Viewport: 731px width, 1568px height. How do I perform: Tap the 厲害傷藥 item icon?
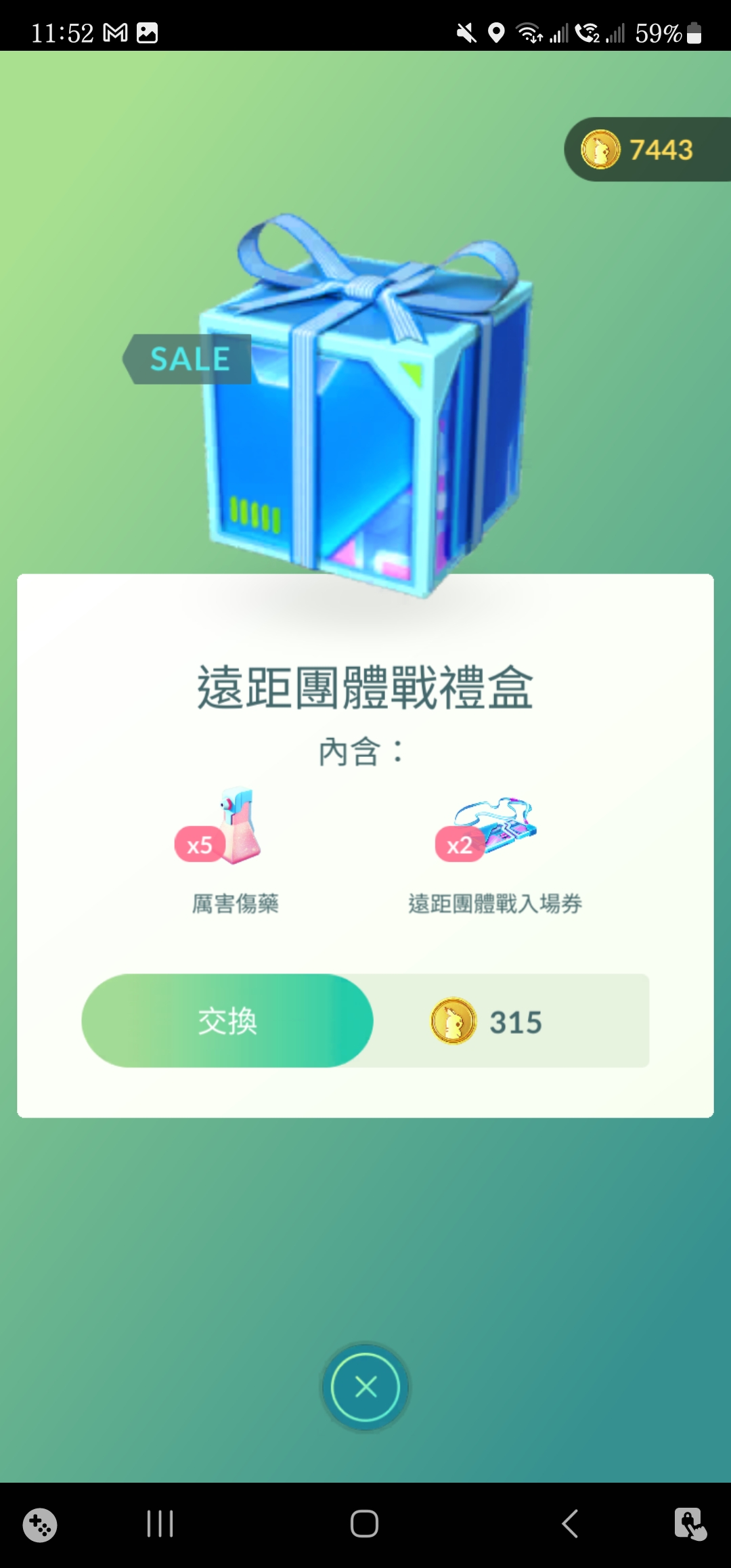coord(235,827)
